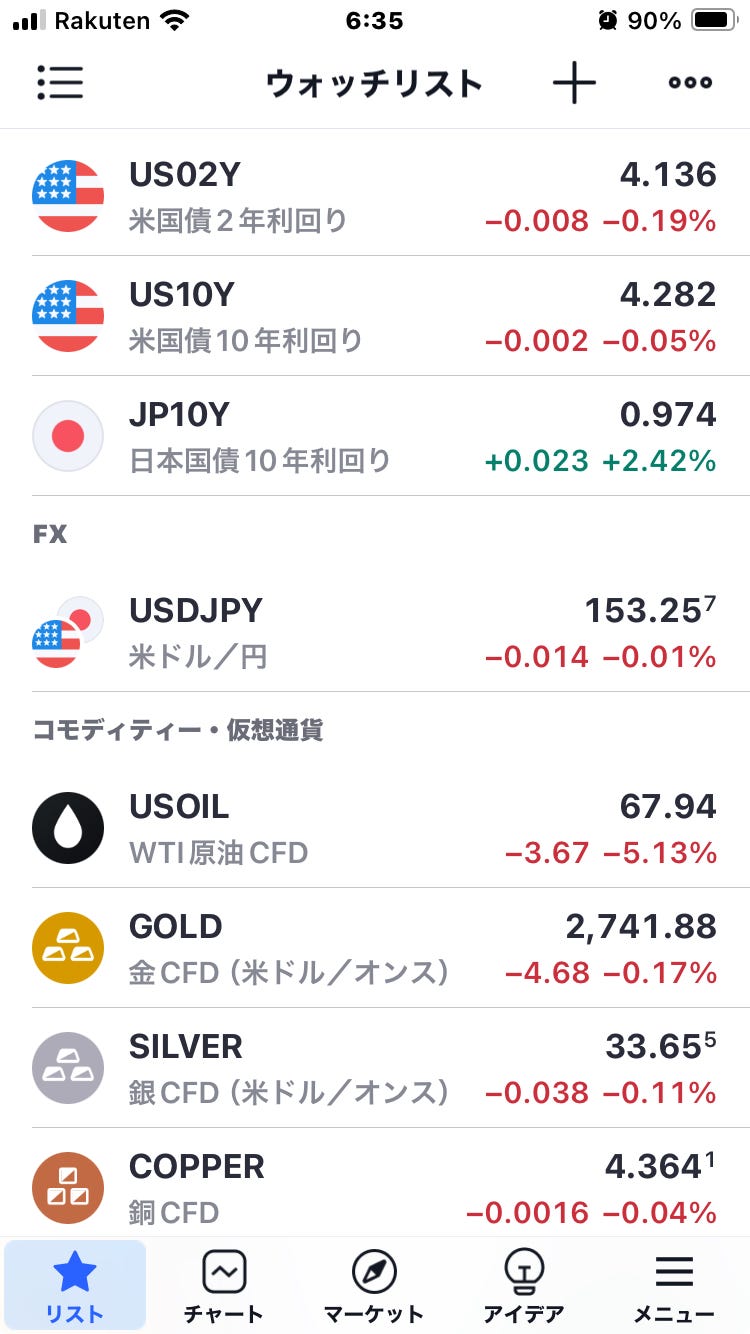Open the メニュー tab
Image resolution: width=750 pixels, height=1334 pixels.
(x=674, y=1286)
